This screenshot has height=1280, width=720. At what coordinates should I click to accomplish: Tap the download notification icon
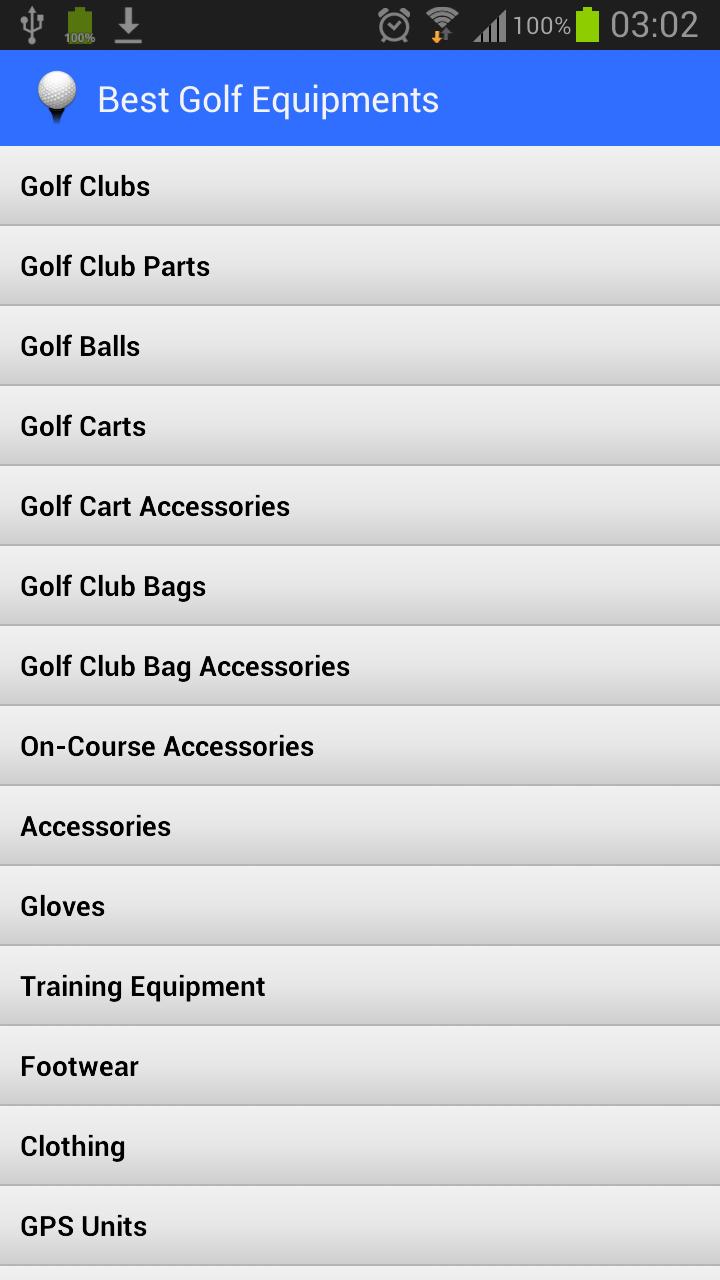tap(128, 25)
